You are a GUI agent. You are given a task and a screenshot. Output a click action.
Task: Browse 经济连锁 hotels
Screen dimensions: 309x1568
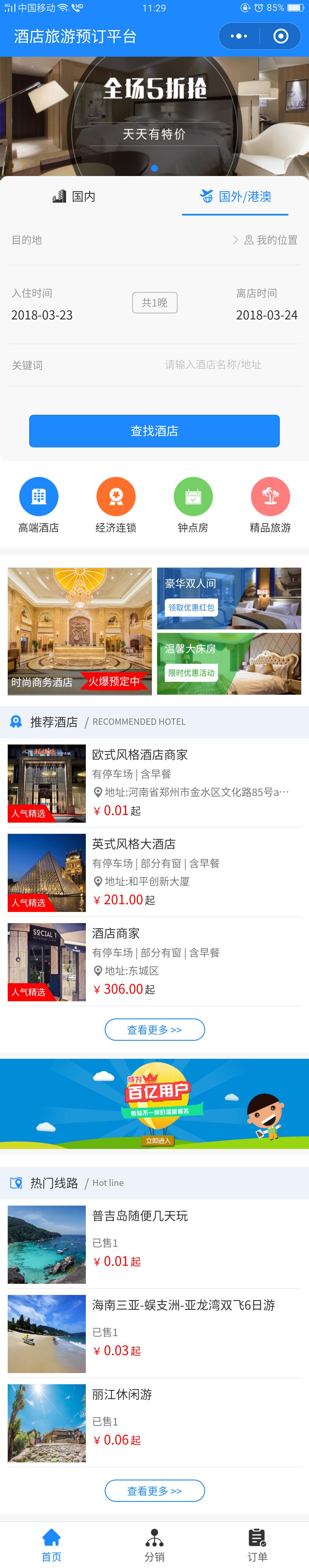pos(116,505)
